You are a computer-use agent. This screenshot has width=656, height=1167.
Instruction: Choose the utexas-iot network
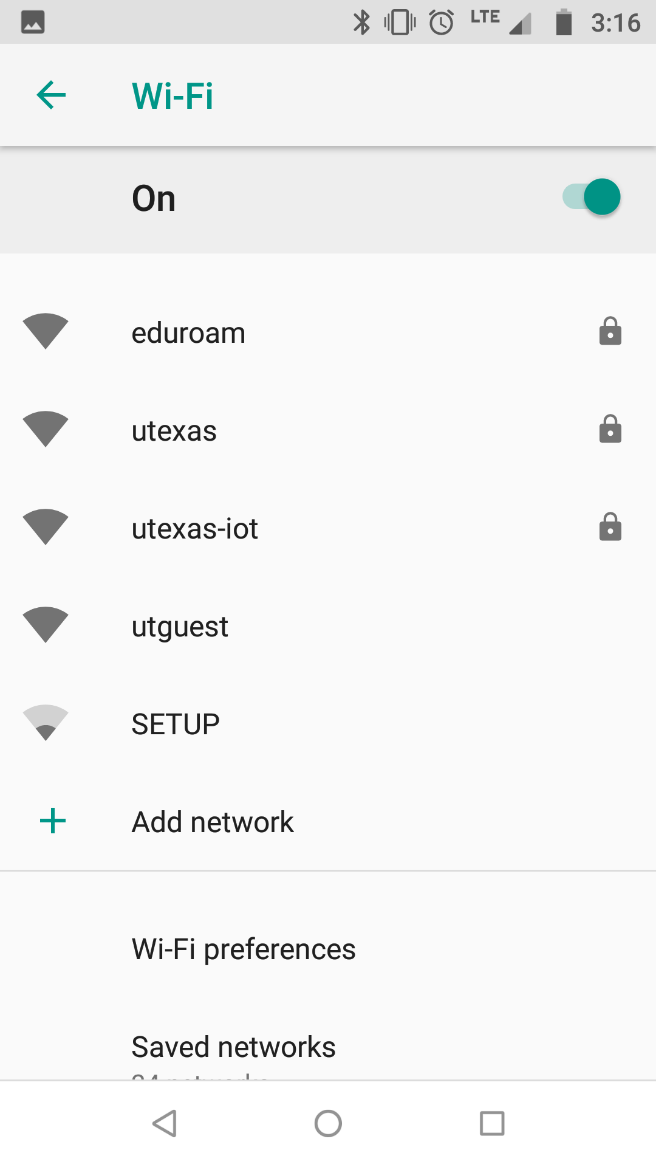pyautogui.click(x=328, y=528)
